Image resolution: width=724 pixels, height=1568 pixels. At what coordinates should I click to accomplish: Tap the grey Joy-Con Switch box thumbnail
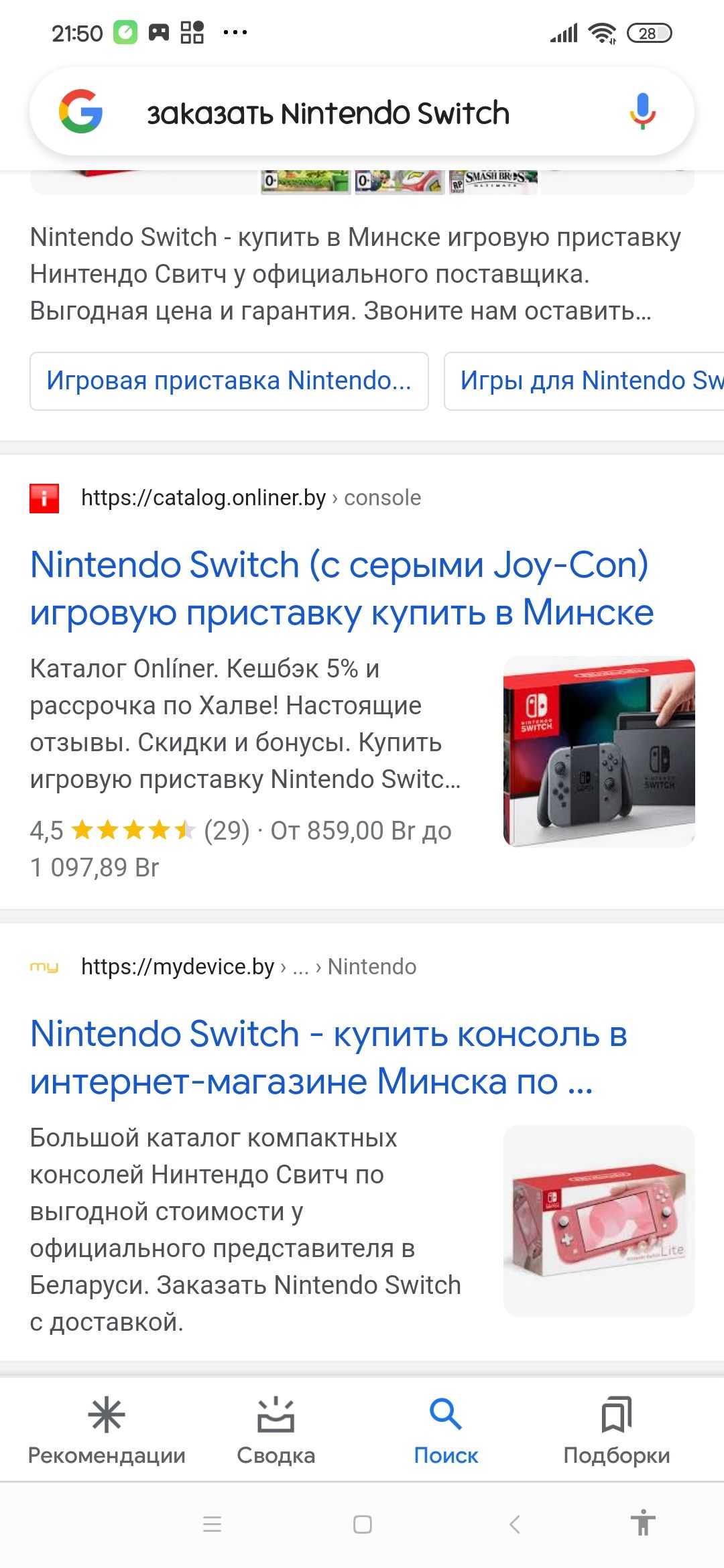[599, 751]
